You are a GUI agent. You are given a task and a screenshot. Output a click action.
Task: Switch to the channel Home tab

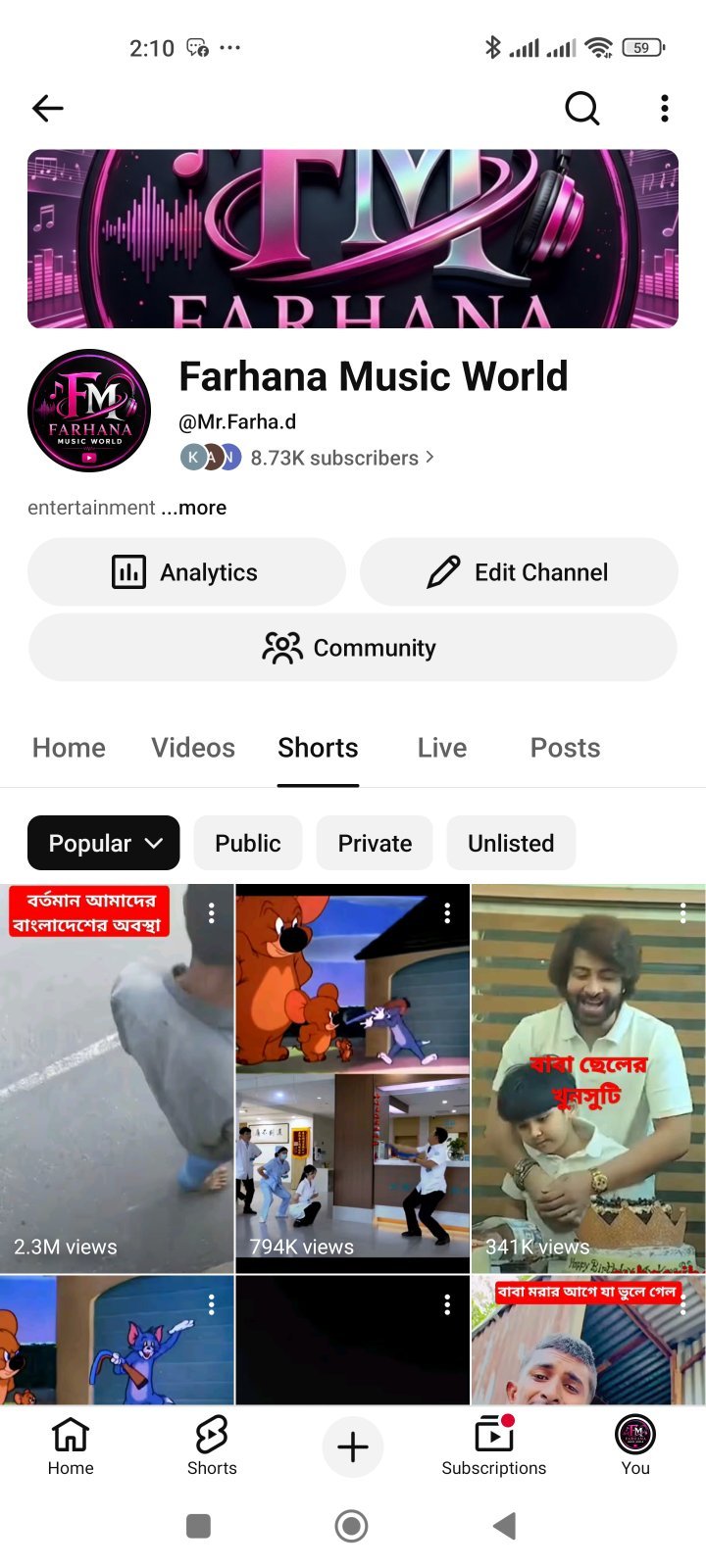tap(69, 748)
